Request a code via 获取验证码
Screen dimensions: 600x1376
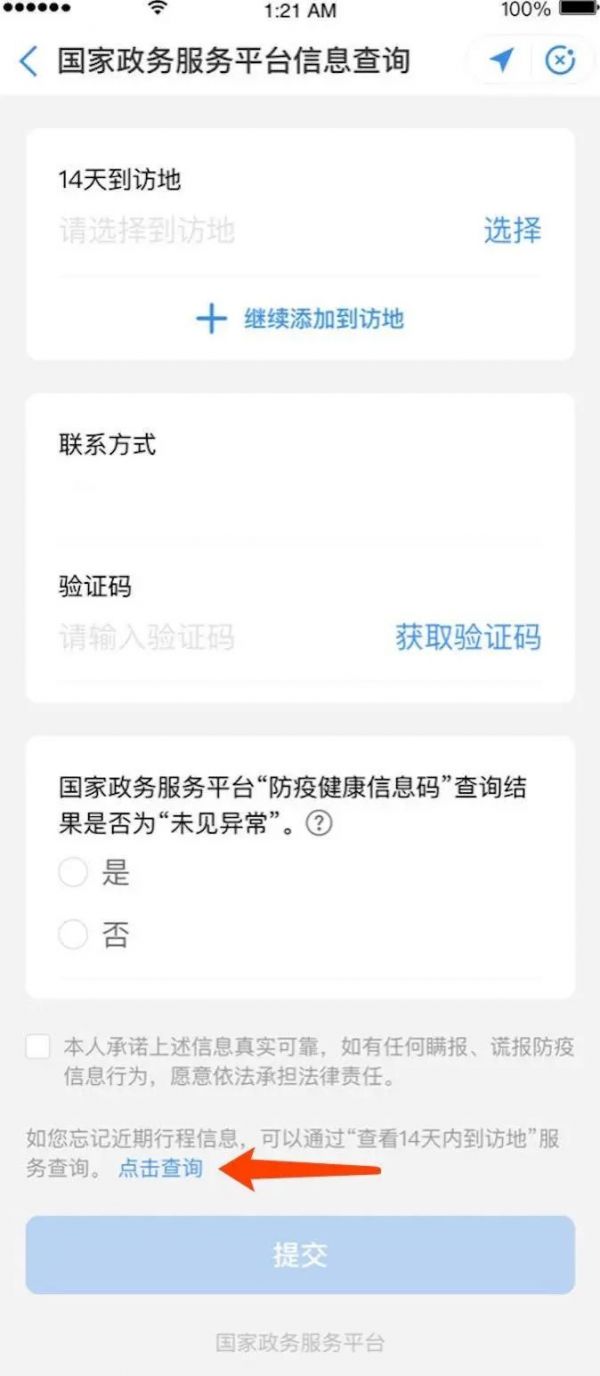click(x=468, y=637)
